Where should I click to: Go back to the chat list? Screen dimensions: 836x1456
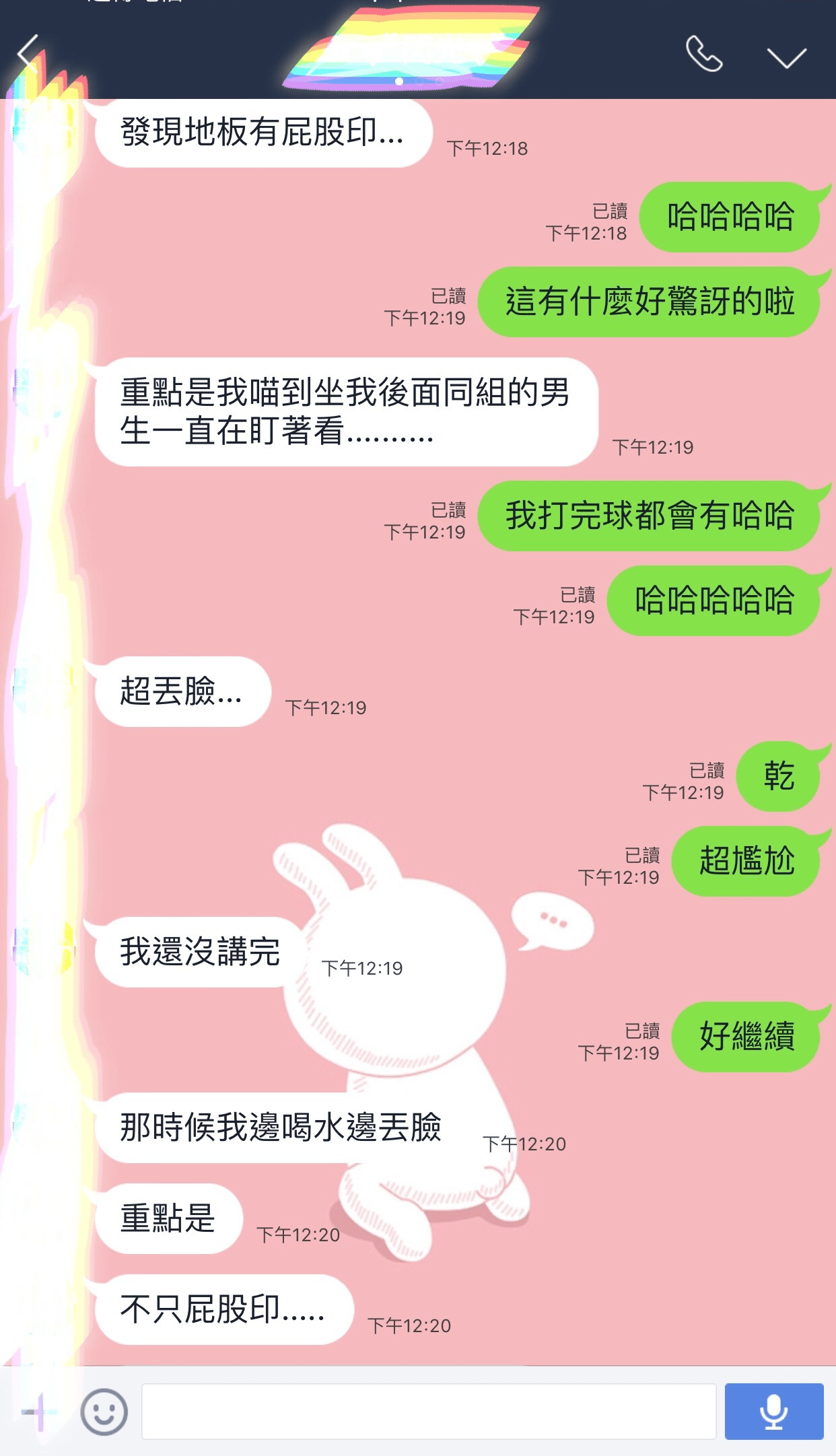point(28,55)
